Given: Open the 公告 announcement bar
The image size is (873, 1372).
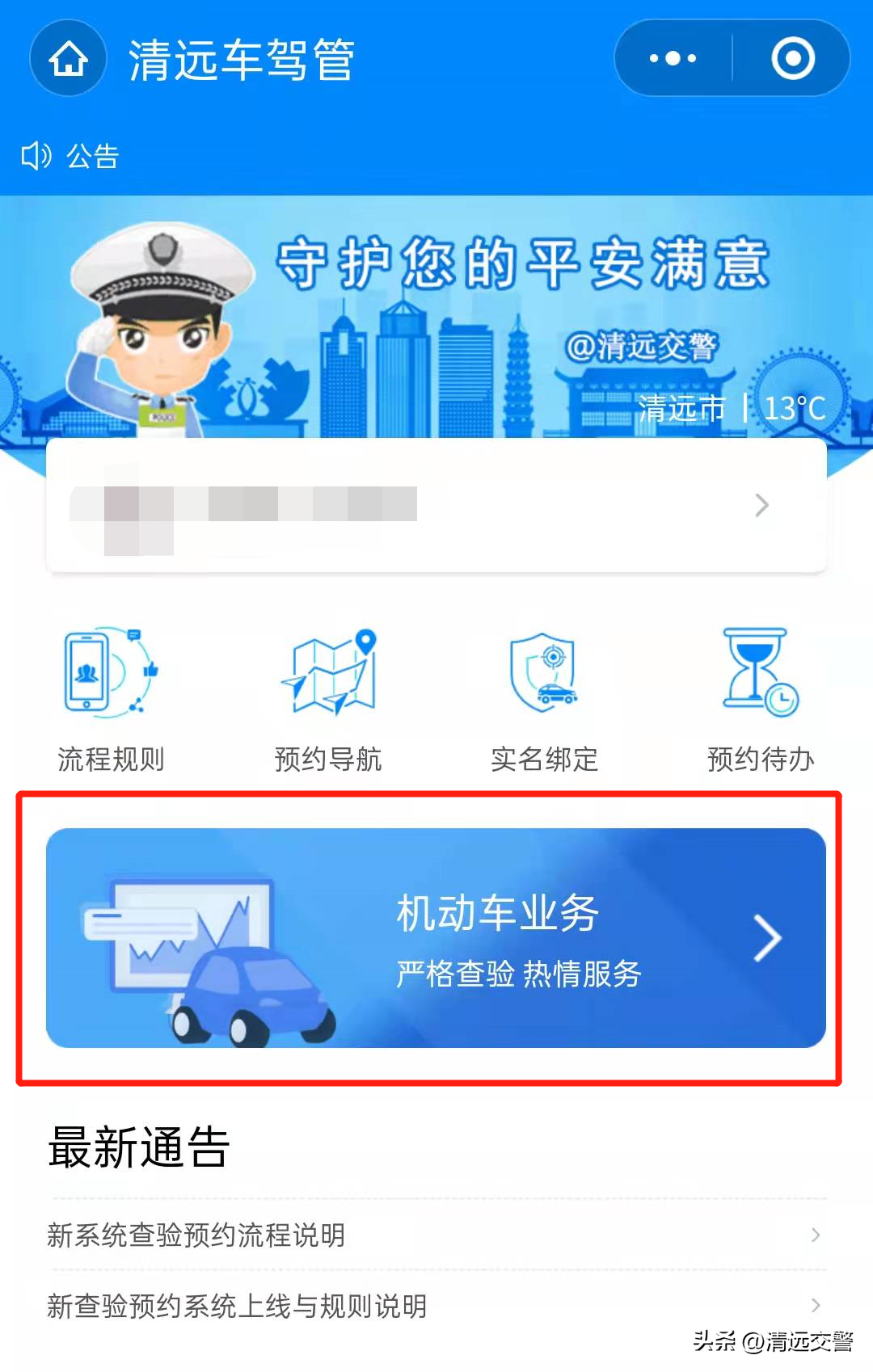Looking at the screenshot, I should (71, 156).
